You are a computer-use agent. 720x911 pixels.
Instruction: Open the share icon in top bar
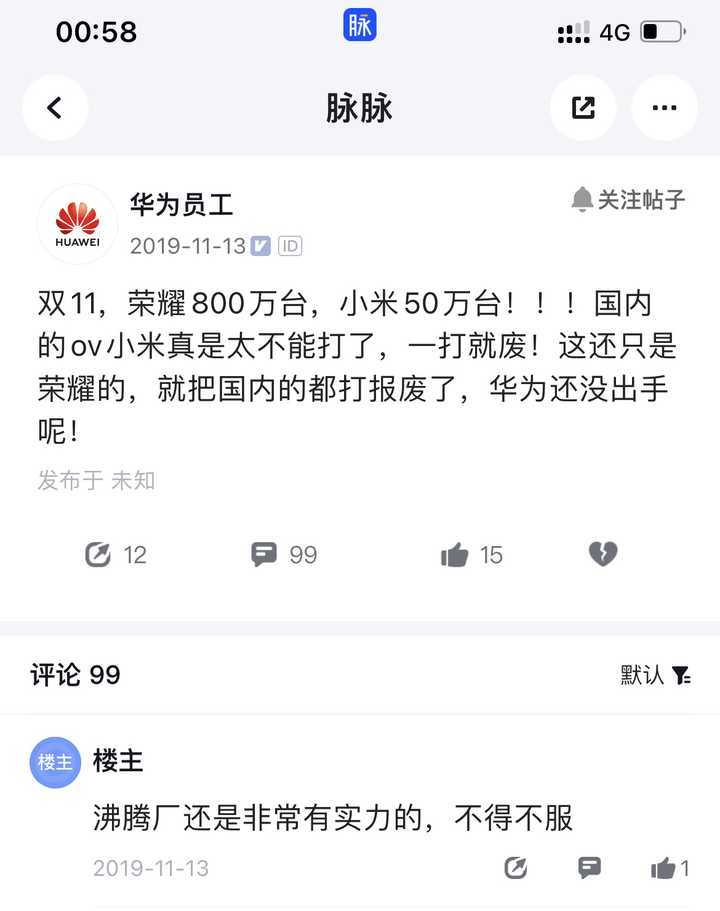pyautogui.click(x=583, y=108)
